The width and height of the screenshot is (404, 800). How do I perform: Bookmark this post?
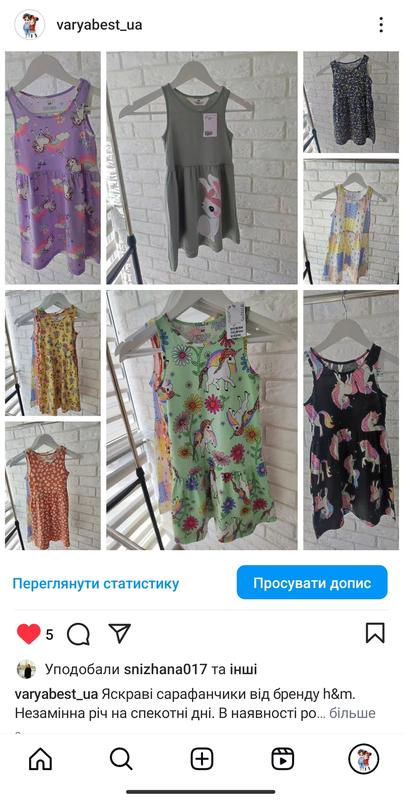click(375, 633)
